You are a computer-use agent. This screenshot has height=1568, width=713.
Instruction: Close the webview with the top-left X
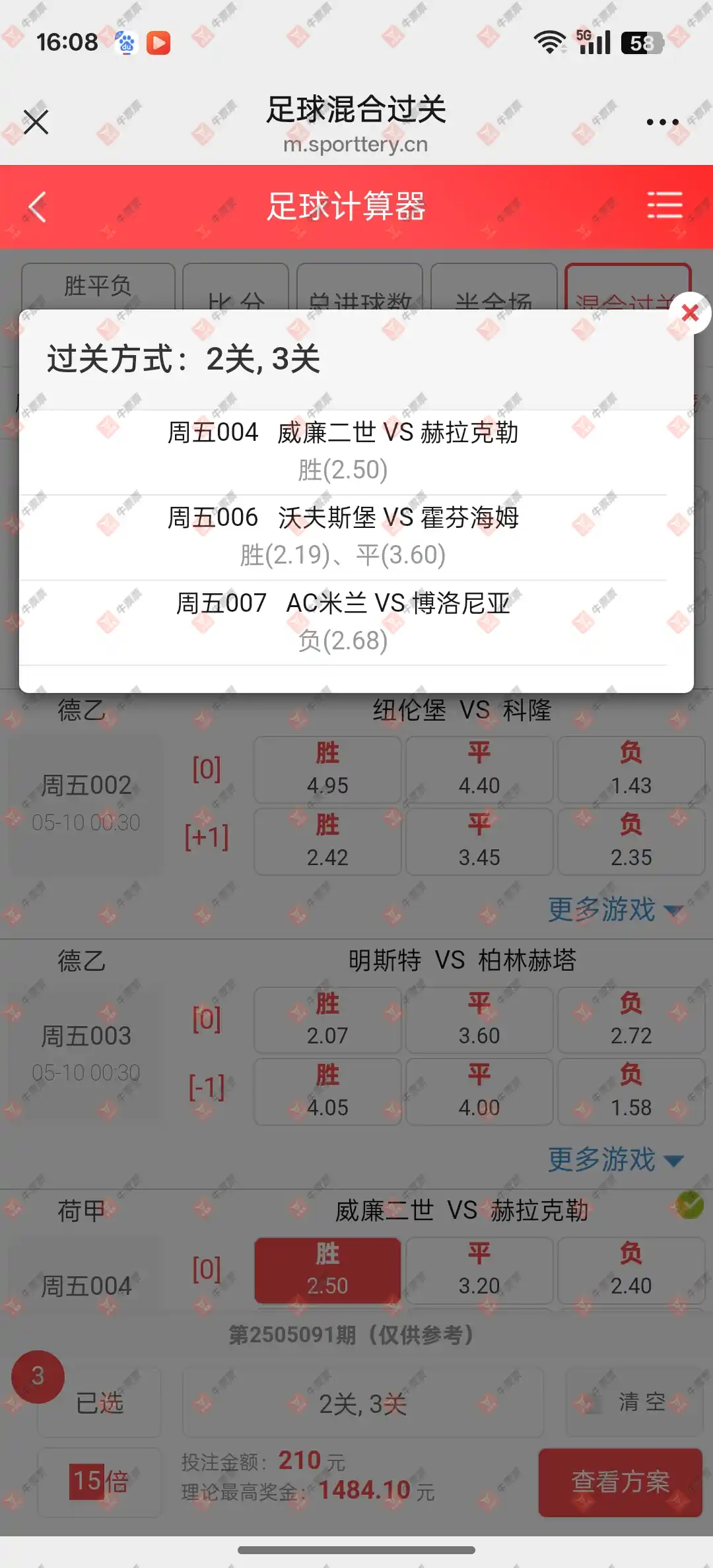[36, 122]
